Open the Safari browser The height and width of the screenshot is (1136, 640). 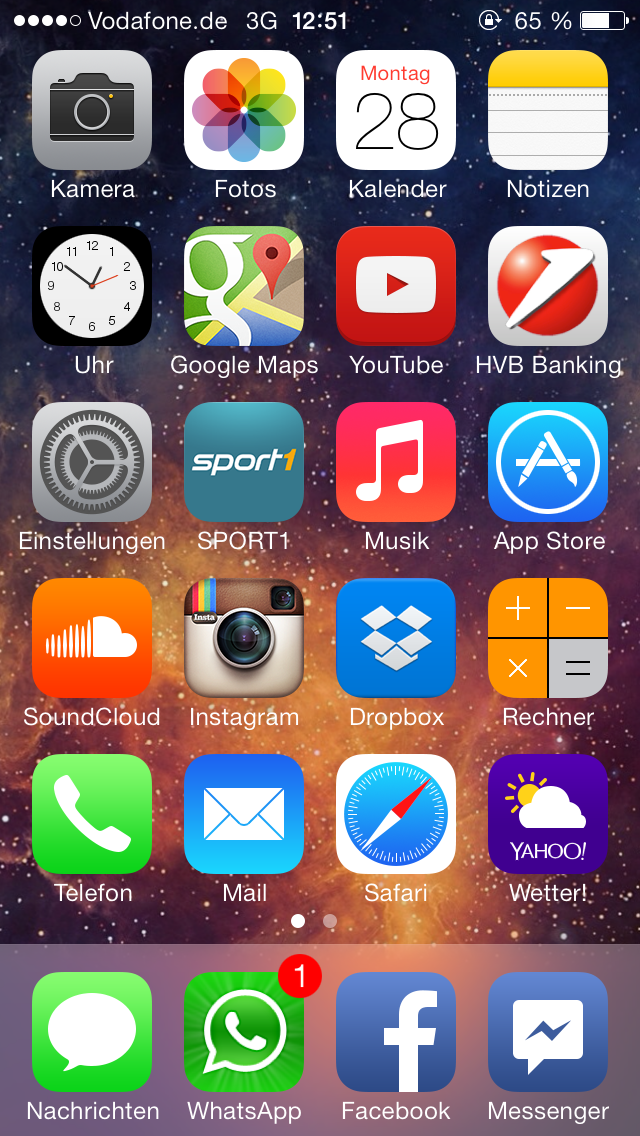pos(396,814)
